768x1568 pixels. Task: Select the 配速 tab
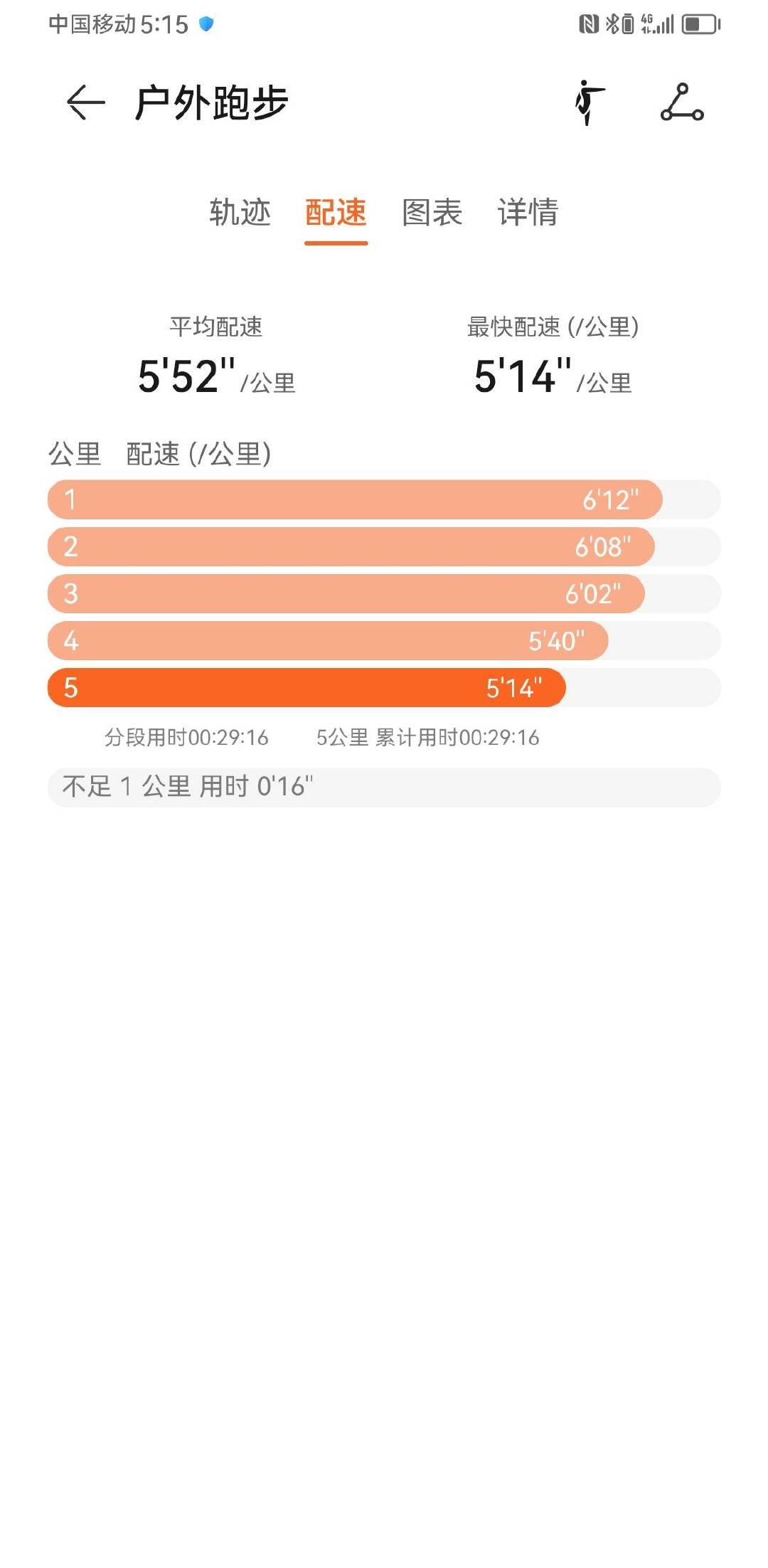point(336,212)
